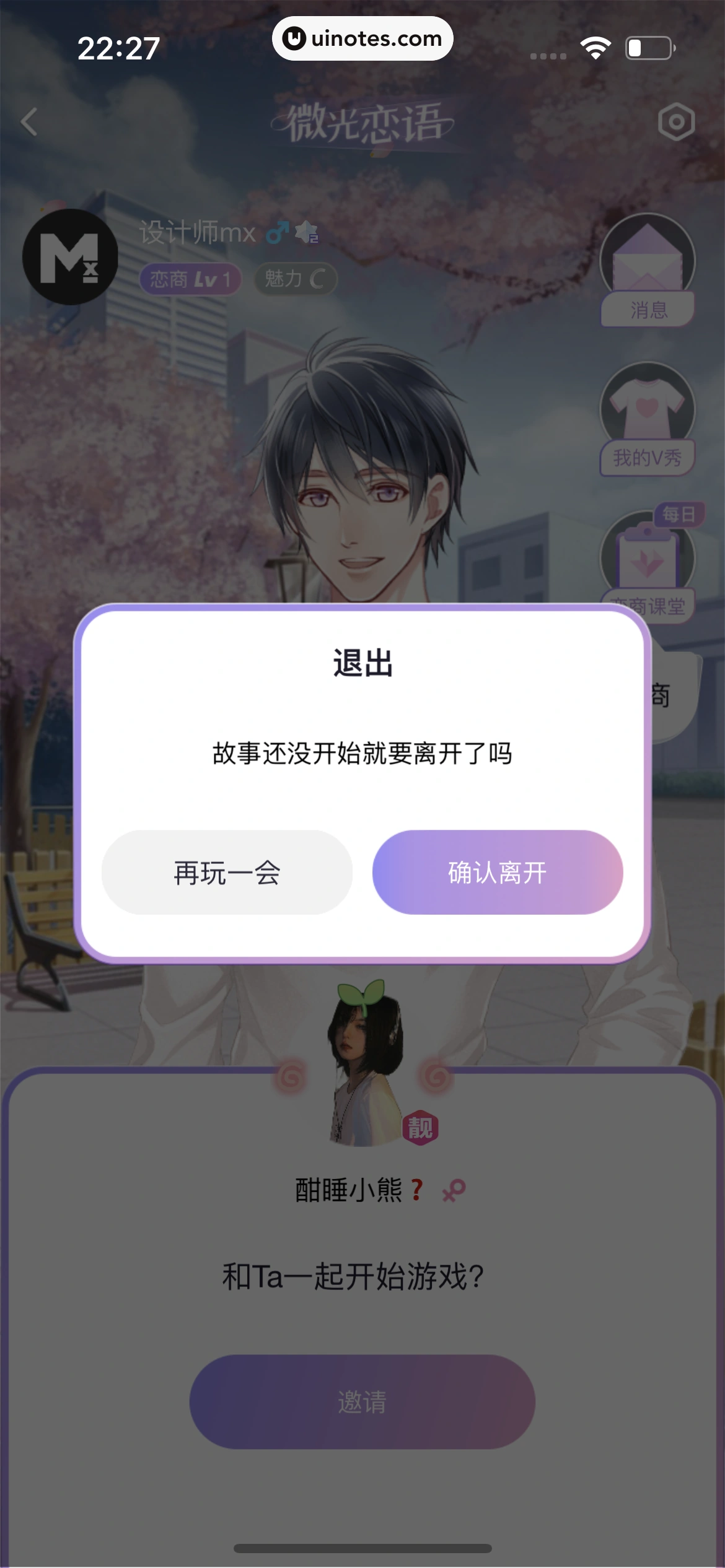Confirm leaving with 确认离开
The image size is (725, 1568).
pyautogui.click(x=497, y=873)
